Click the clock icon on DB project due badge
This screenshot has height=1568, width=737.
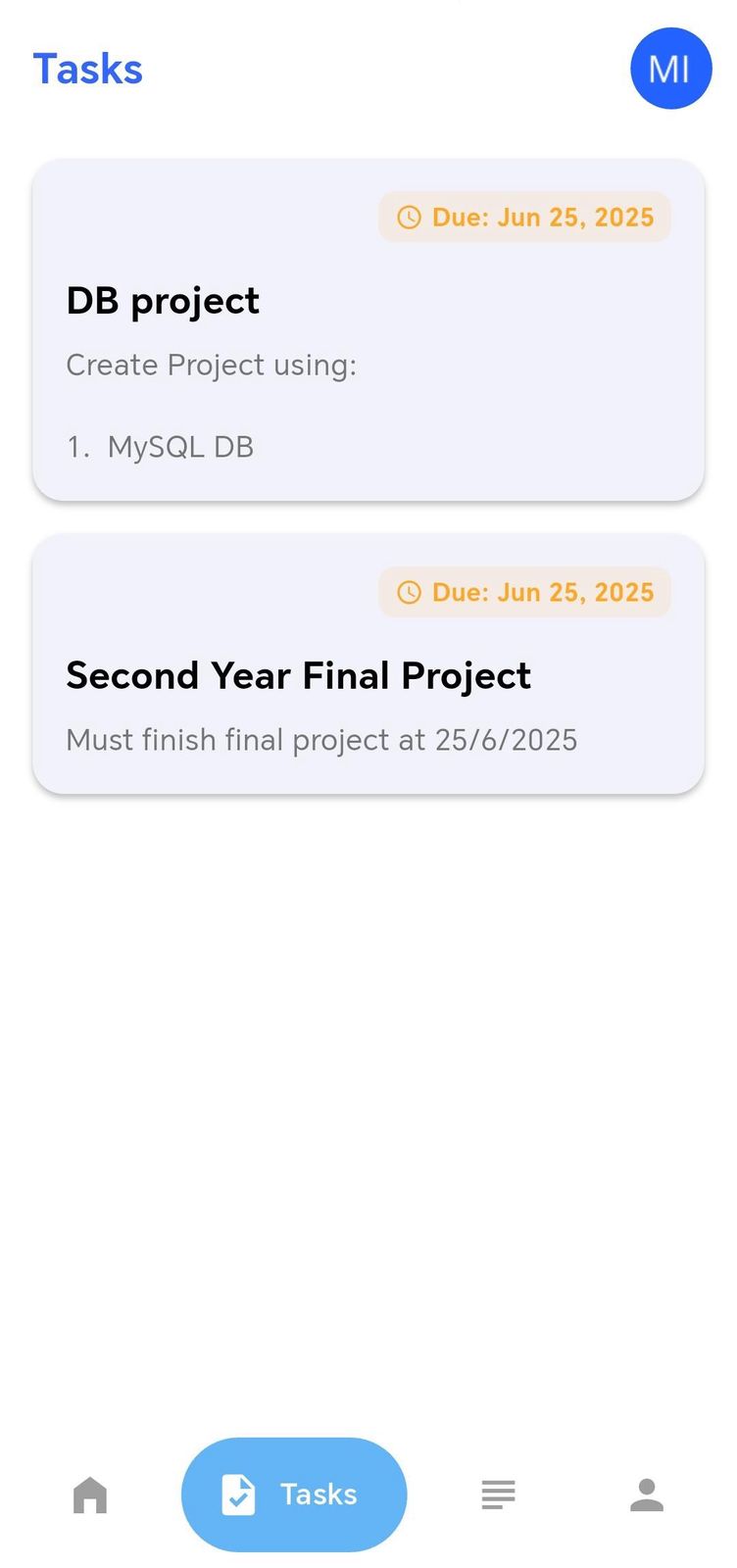409,218
